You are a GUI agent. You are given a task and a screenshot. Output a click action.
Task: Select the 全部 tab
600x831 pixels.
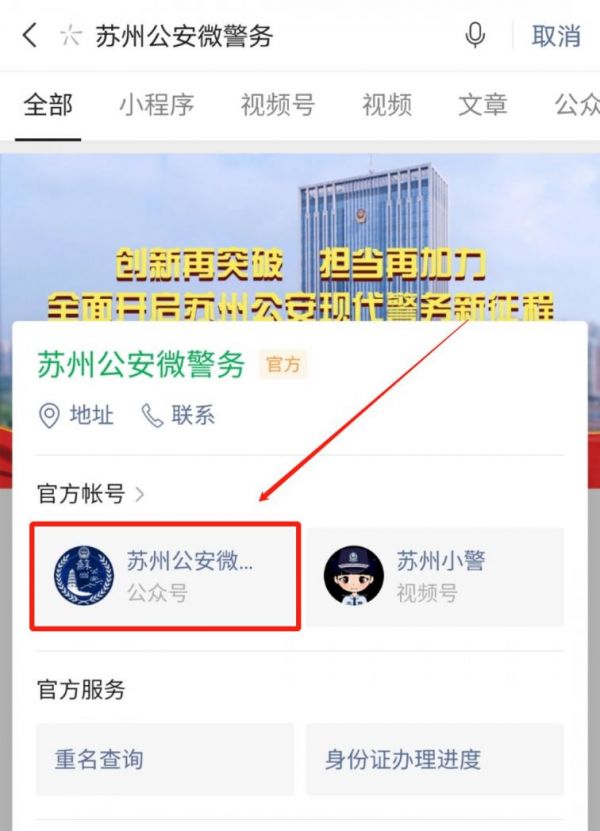point(47,105)
